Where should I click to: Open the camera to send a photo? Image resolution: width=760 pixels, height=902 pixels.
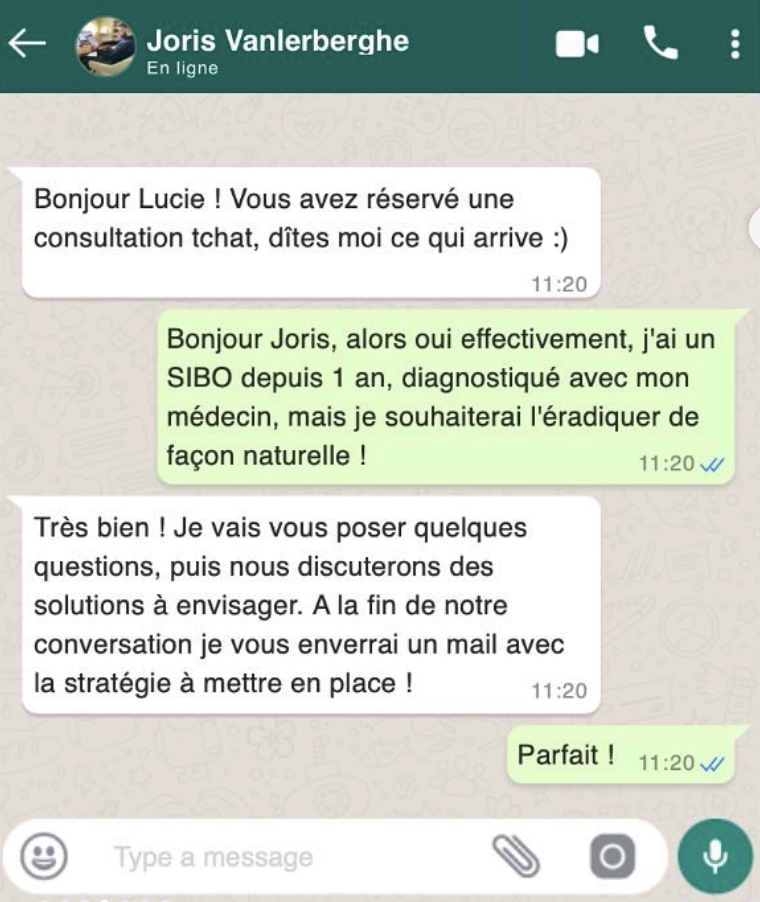tap(612, 857)
